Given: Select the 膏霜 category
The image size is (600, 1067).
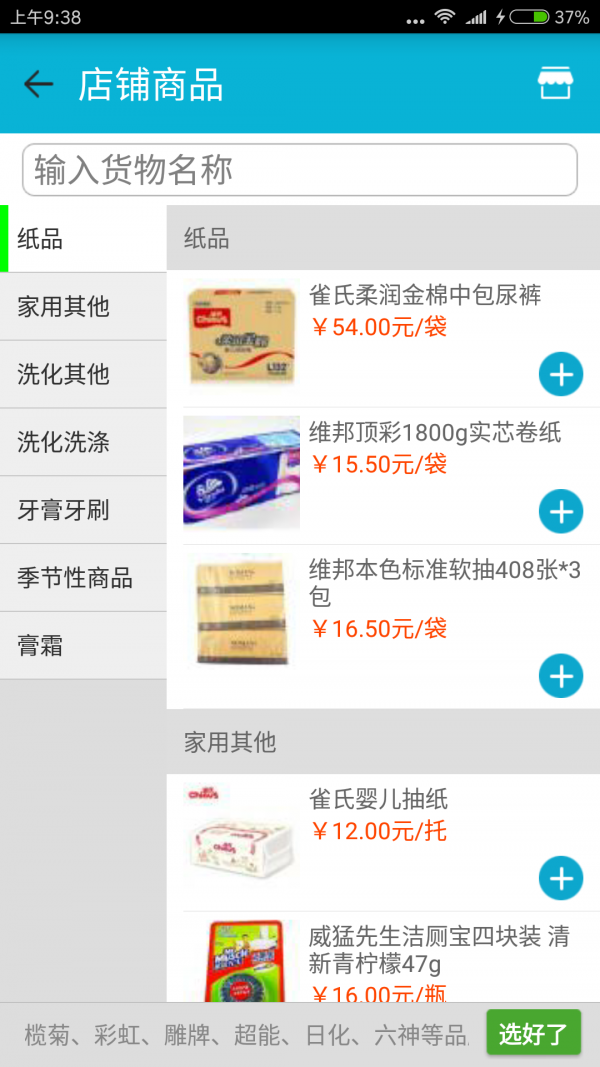Looking at the screenshot, I should [x=83, y=647].
